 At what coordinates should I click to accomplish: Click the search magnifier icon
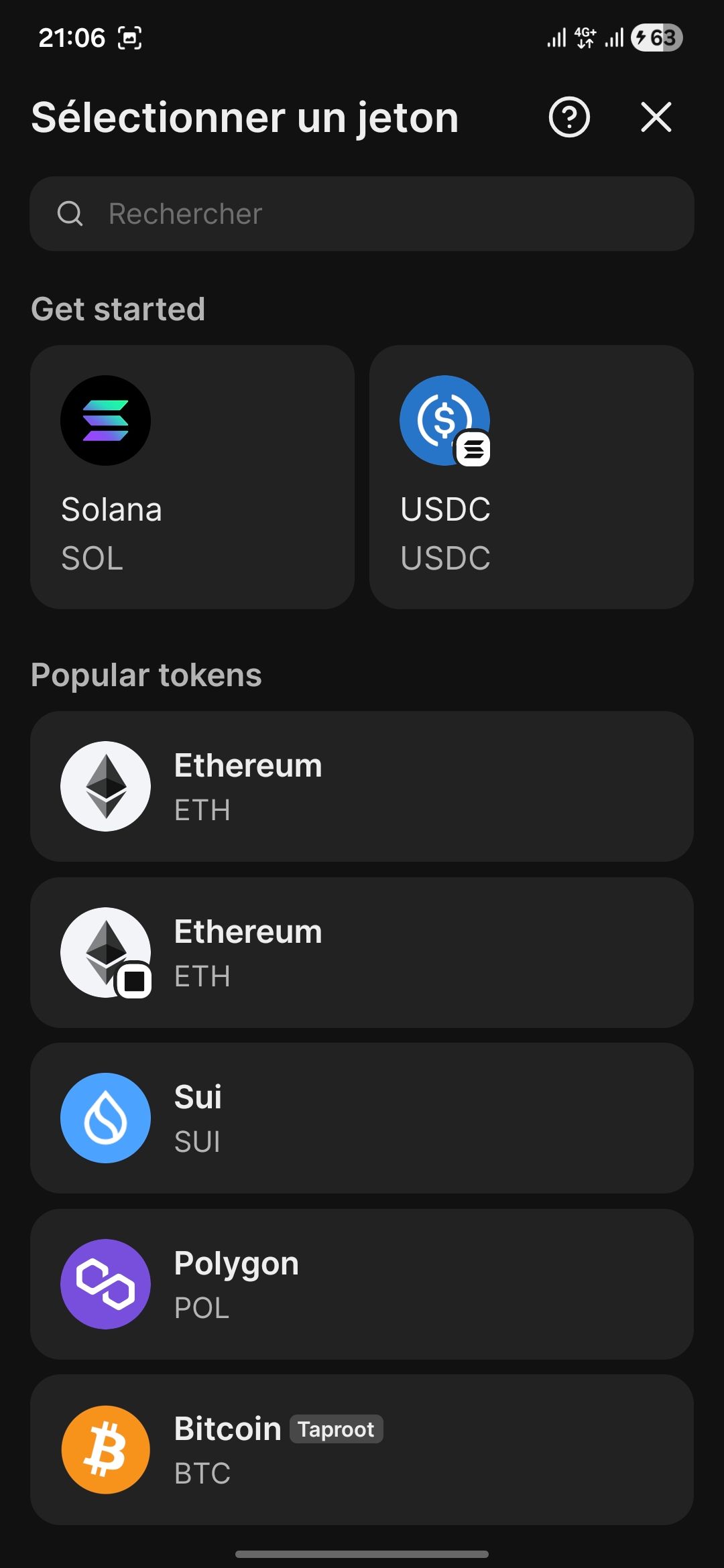pyautogui.click(x=72, y=214)
